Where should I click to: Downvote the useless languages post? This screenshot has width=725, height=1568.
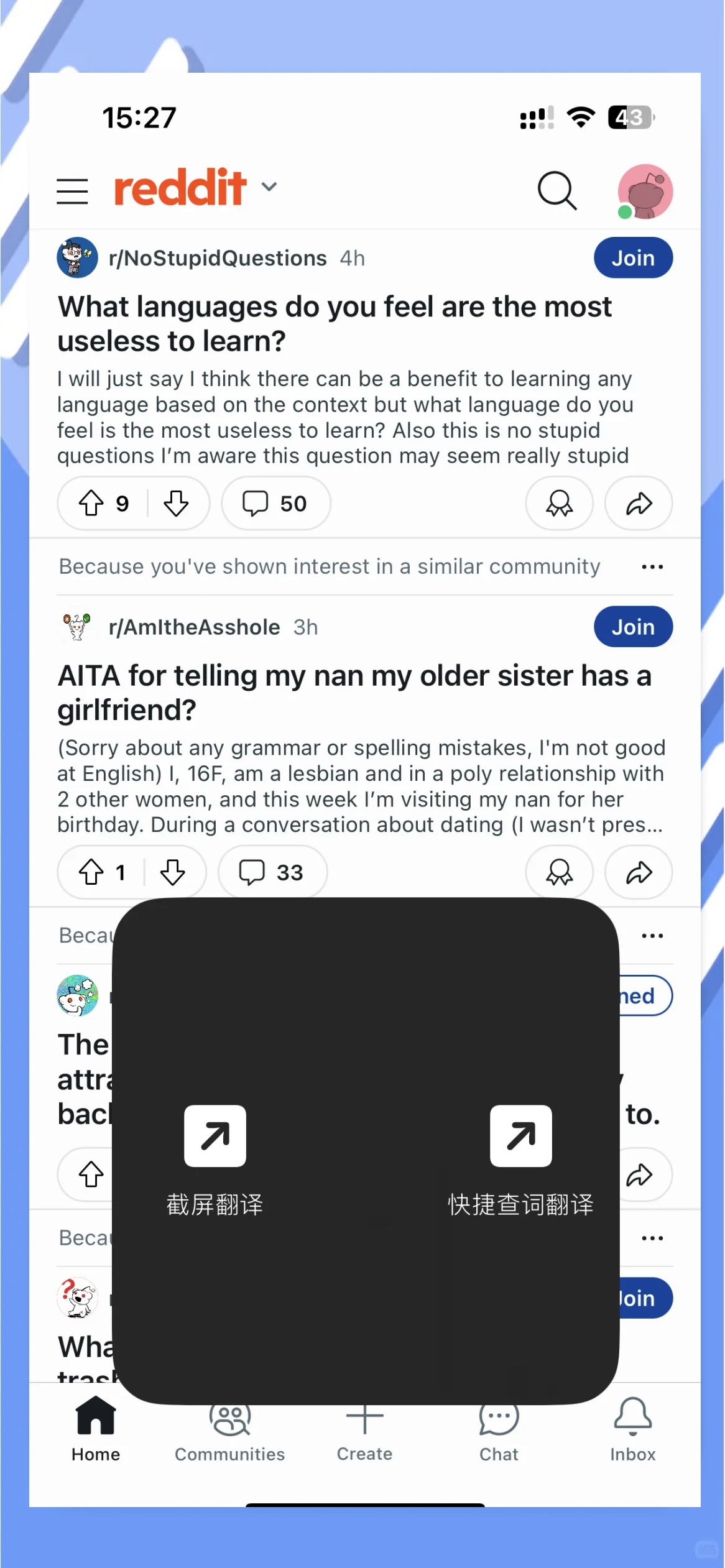coord(176,503)
